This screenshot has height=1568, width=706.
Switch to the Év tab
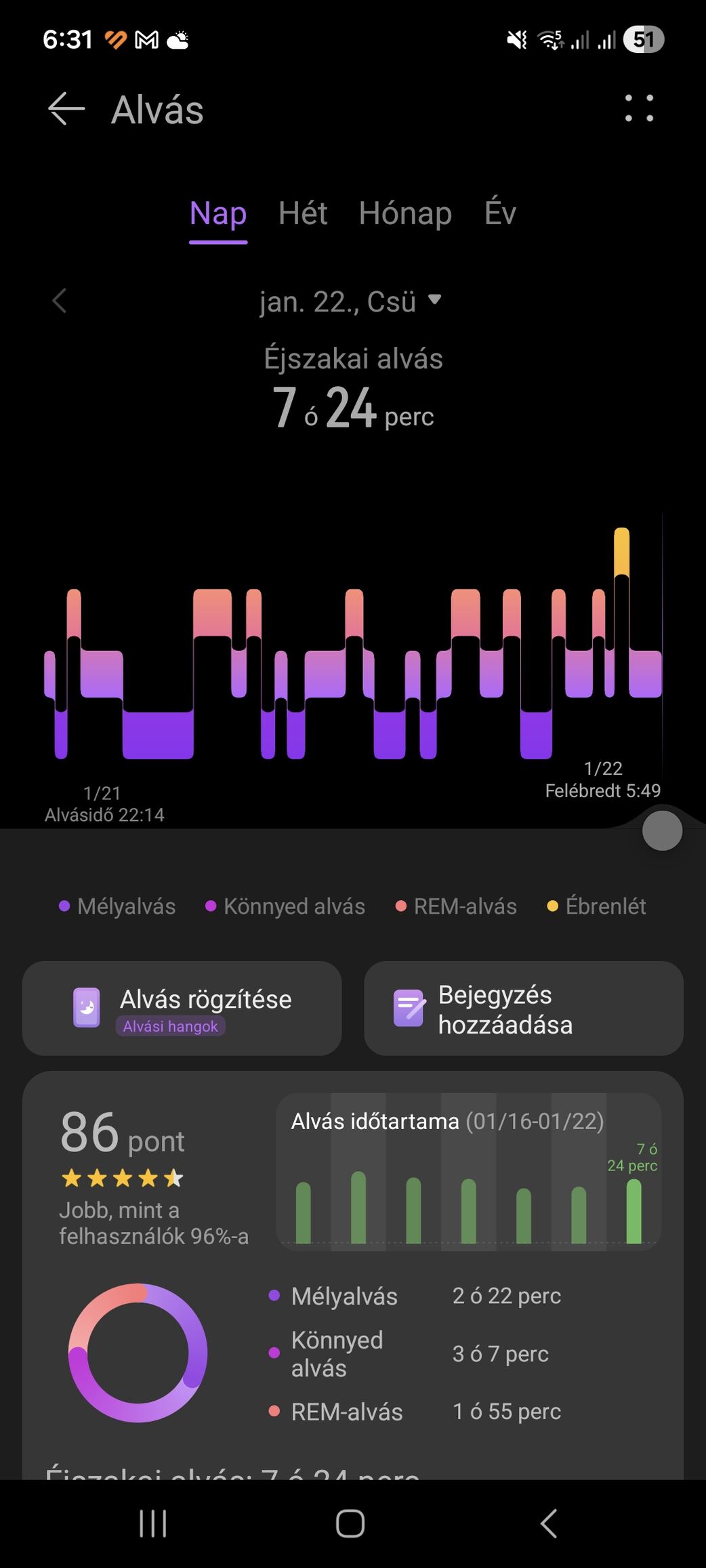500,214
